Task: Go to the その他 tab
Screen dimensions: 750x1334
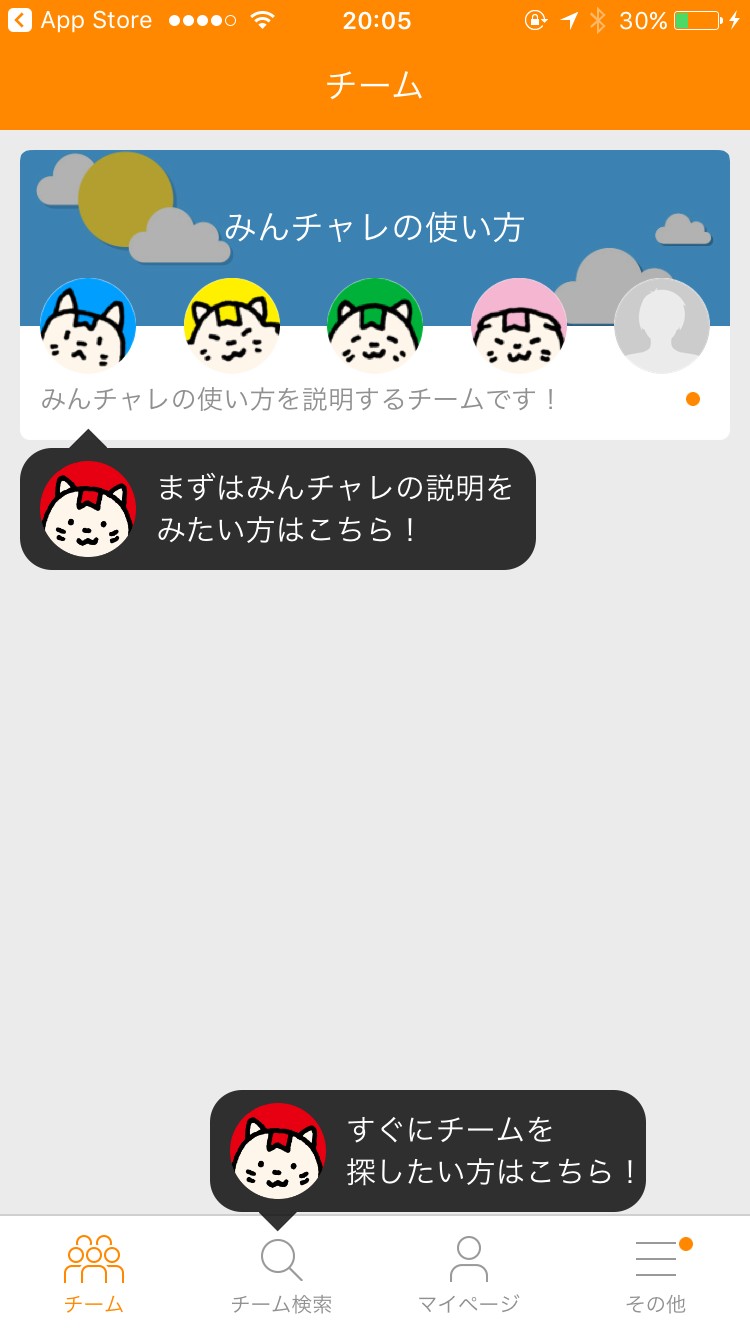Action: click(656, 1274)
